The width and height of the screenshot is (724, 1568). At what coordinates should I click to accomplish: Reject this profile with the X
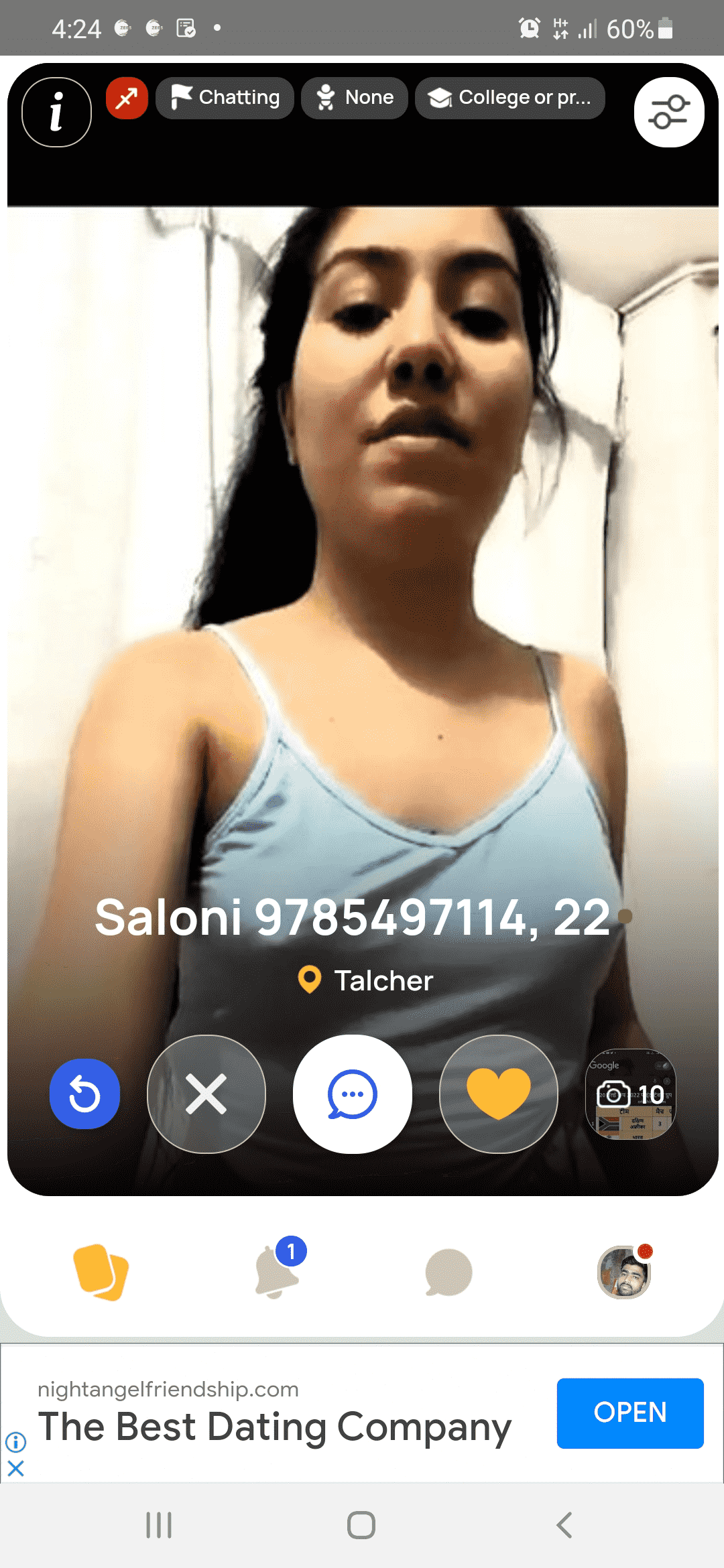click(x=206, y=1094)
